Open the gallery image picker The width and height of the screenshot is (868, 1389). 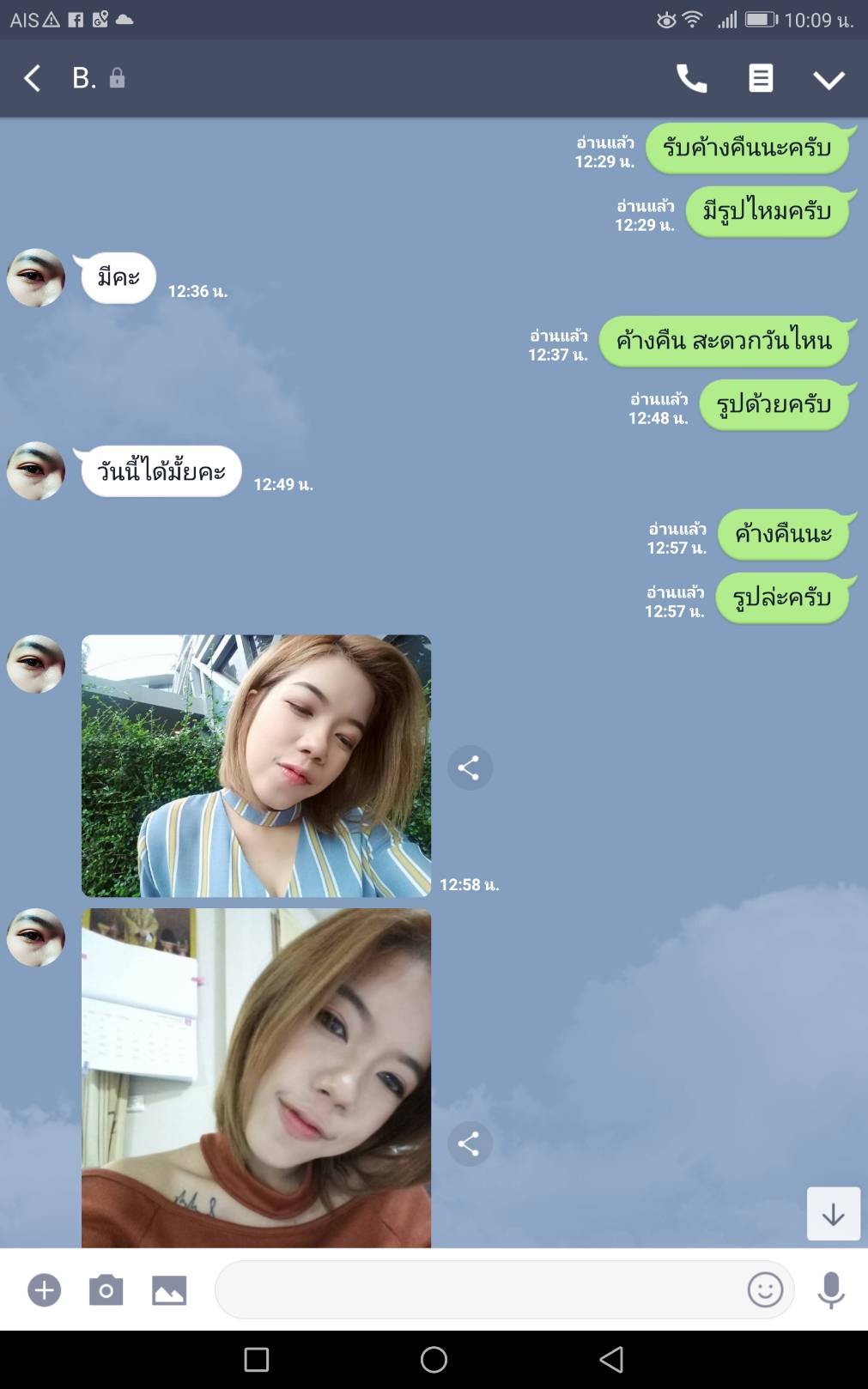[x=169, y=1290]
